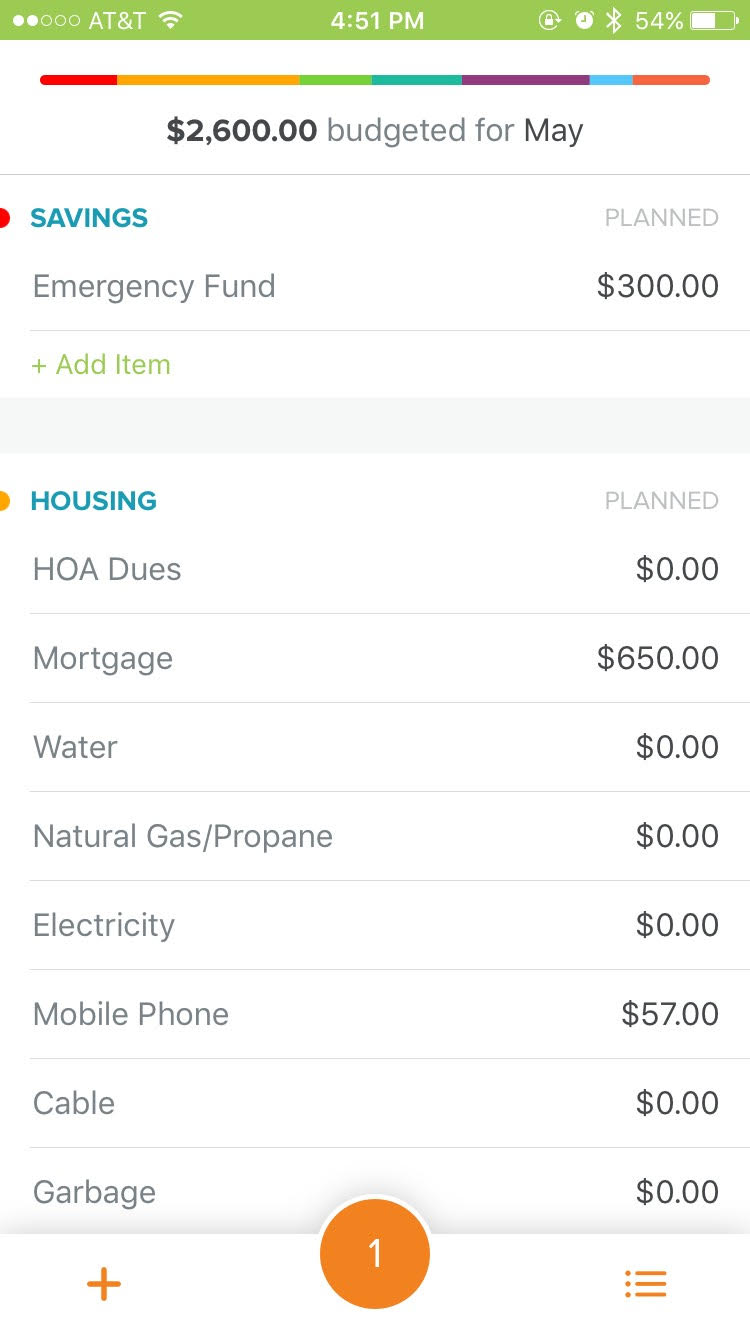The image size is (750, 1334).
Task: Select the Mobile Phone row
Action: 375,1015
